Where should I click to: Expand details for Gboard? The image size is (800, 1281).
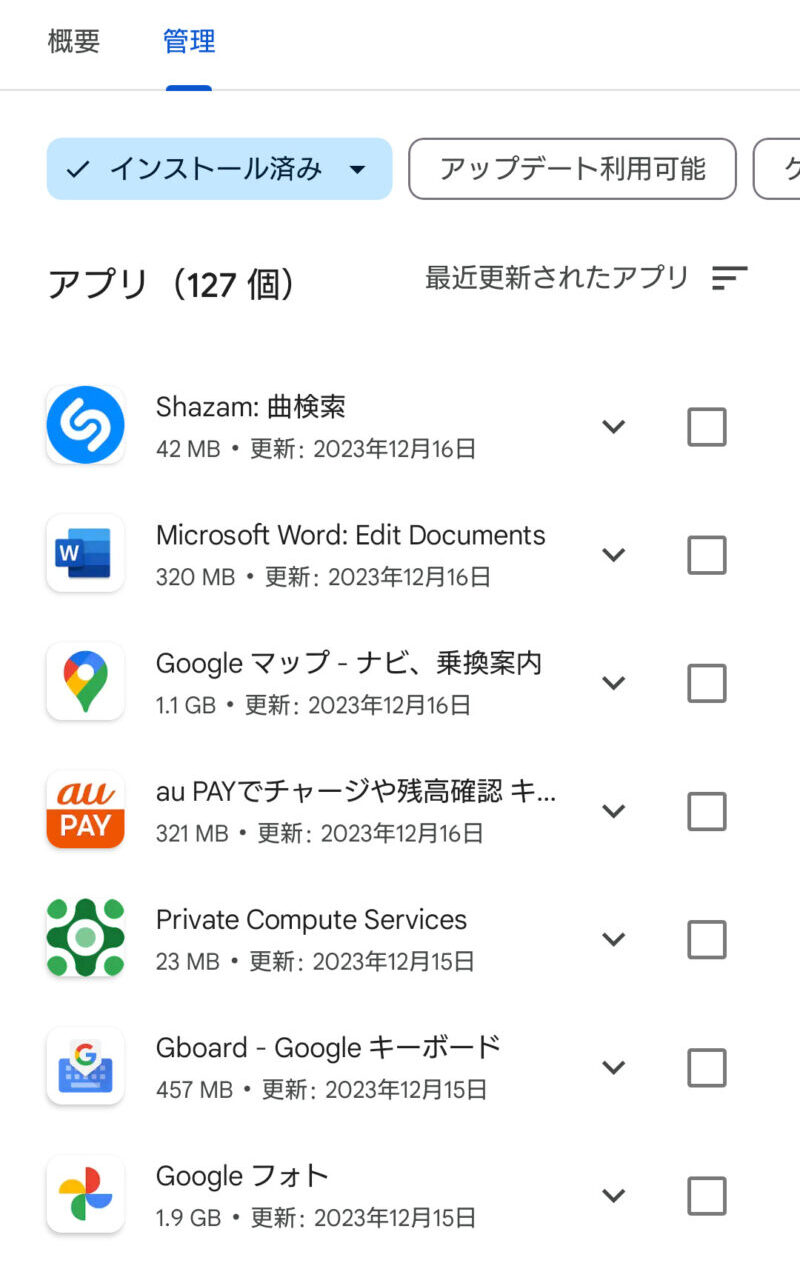click(613, 1067)
